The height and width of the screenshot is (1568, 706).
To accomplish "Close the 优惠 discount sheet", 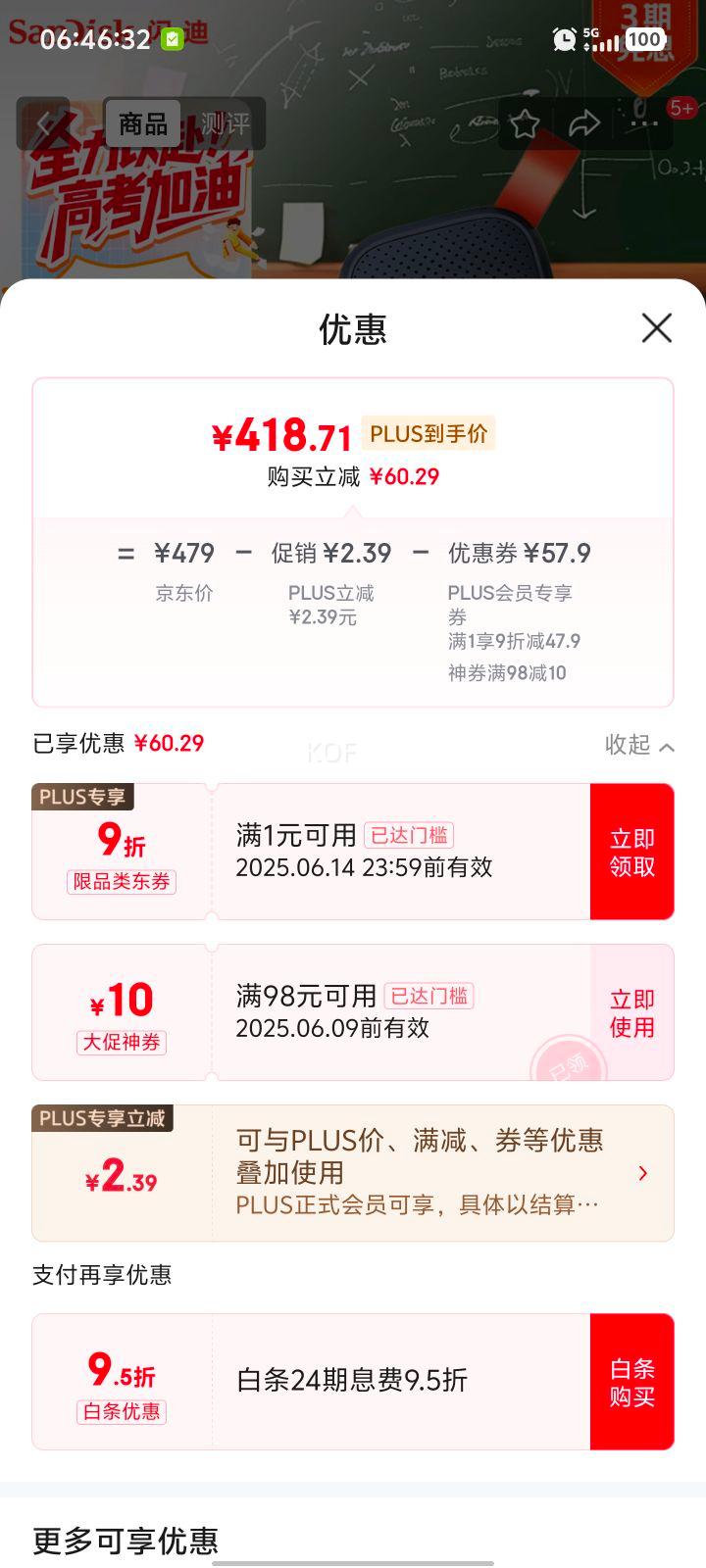I will pyautogui.click(x=656, y=328).
